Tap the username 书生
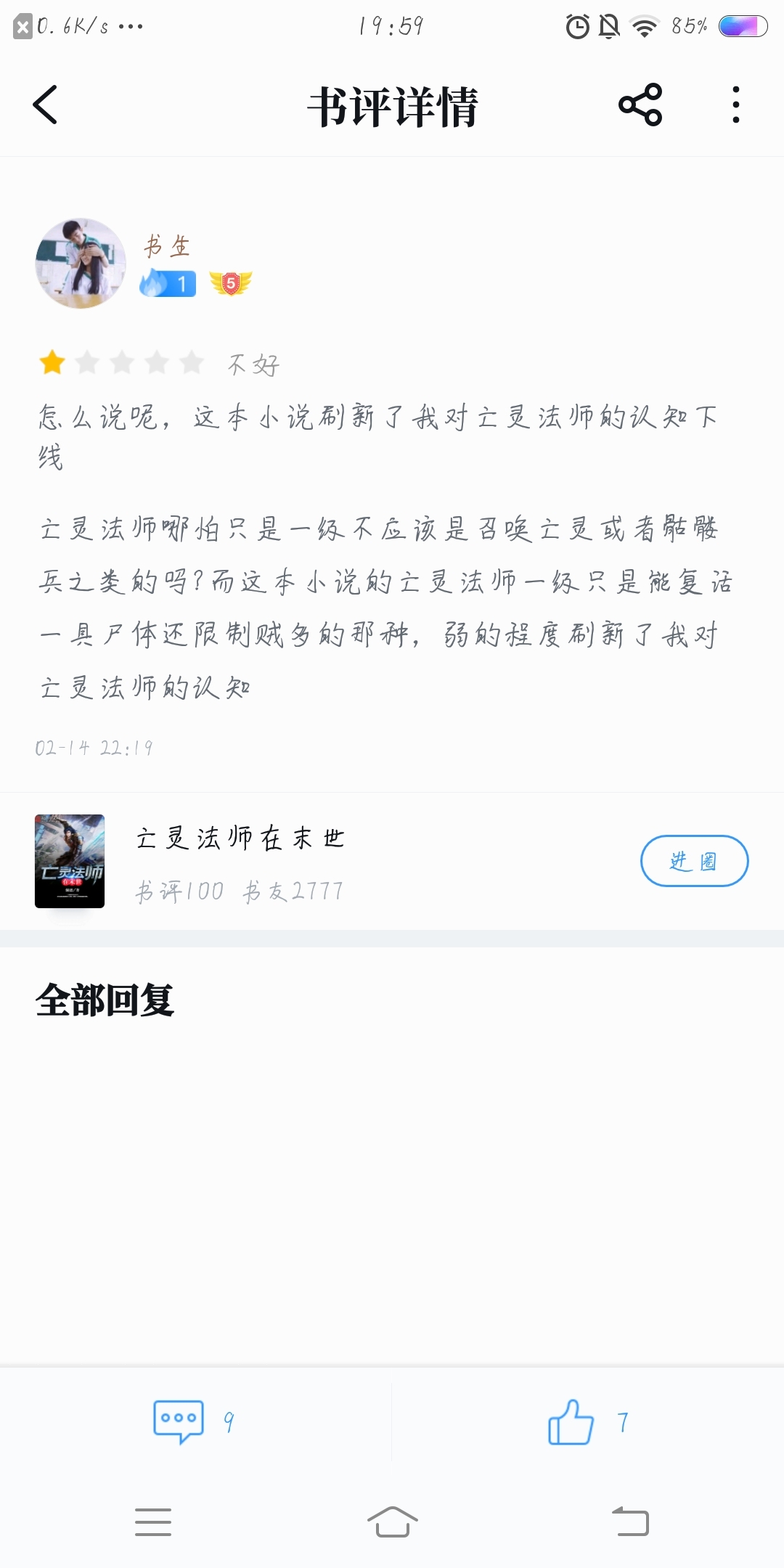Viewport: 784px width, 1568px height. [167, 247]
